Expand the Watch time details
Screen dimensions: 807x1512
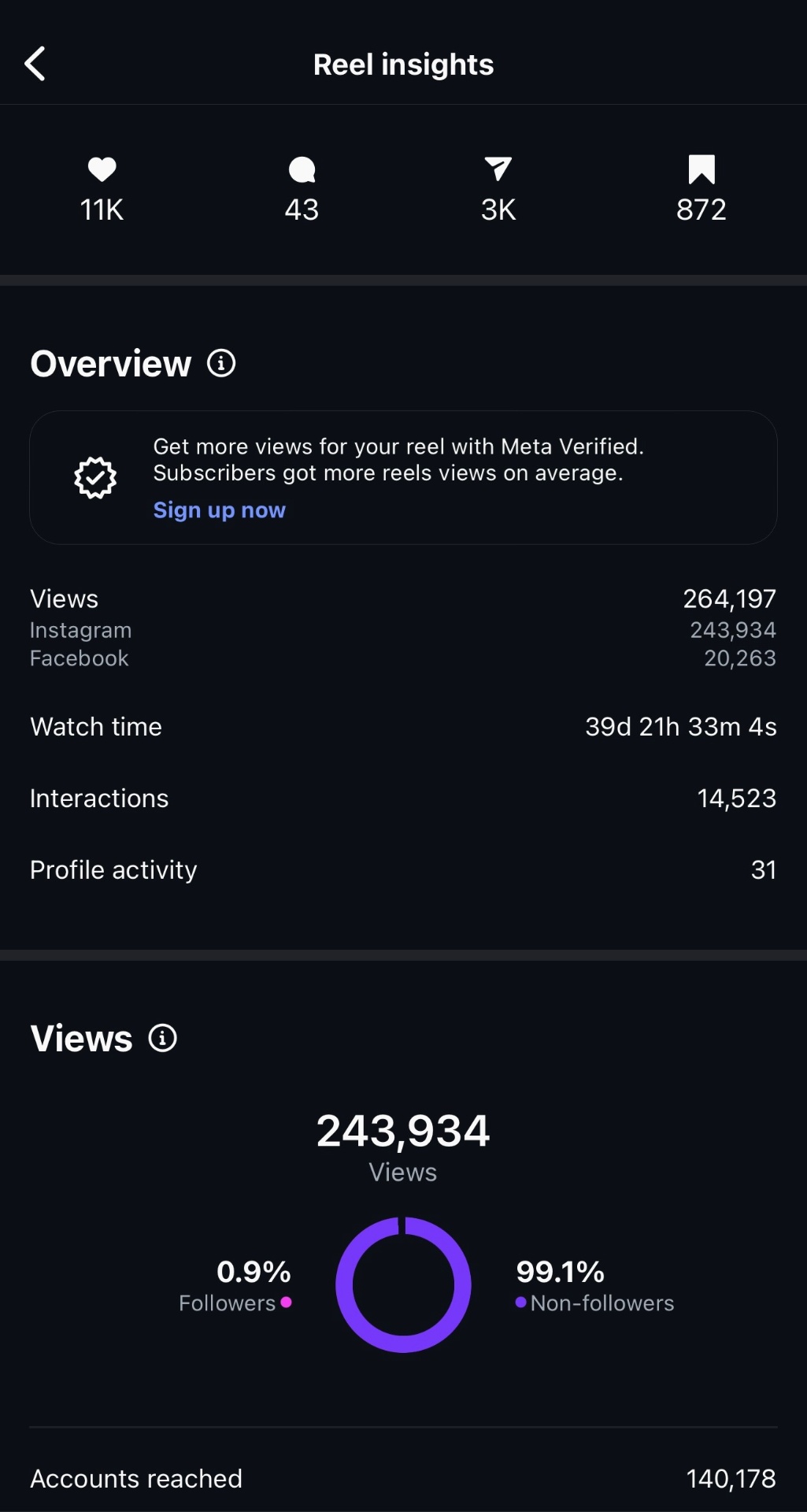pos(403,726)
